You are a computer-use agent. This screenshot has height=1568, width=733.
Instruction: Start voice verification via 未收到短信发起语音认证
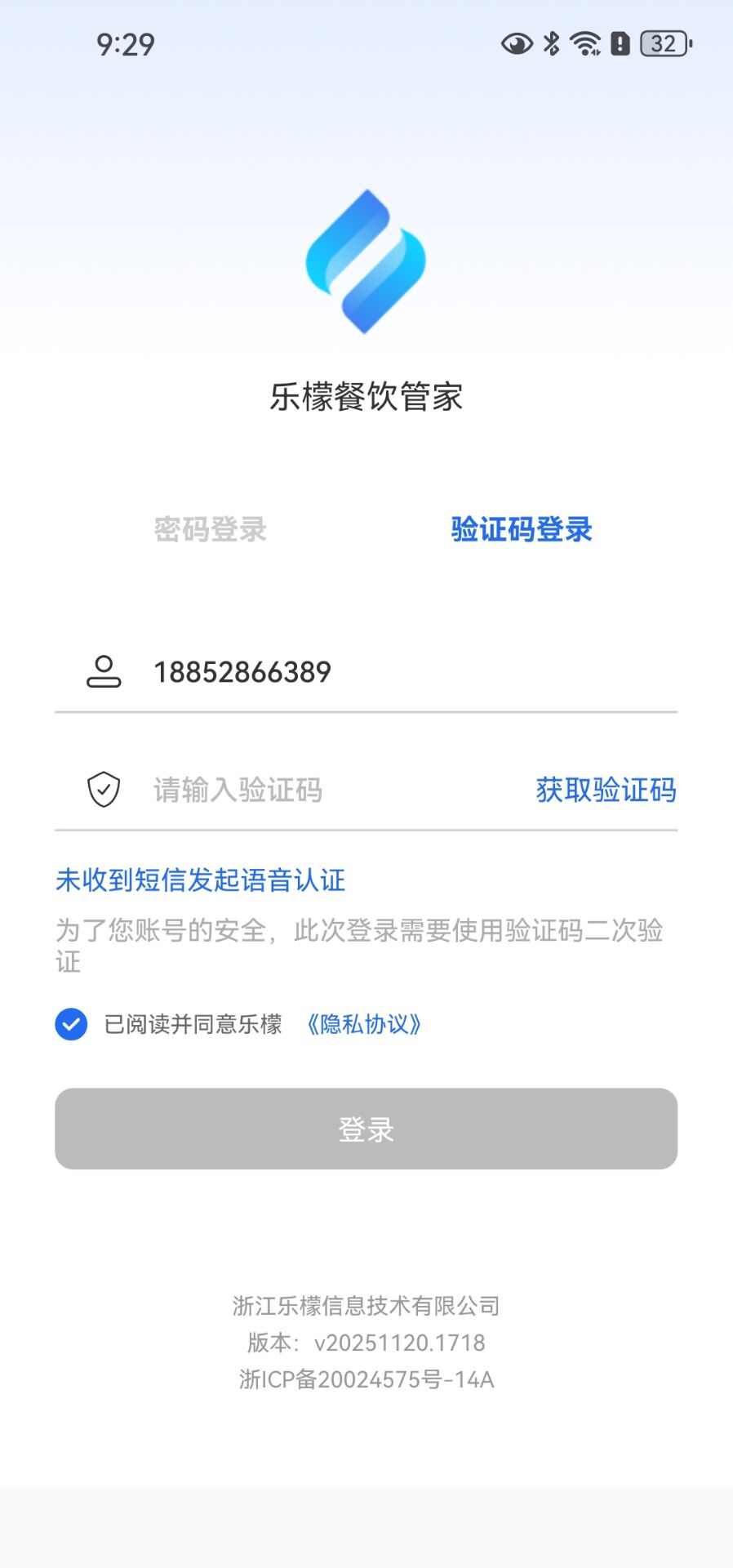point(201,880)
